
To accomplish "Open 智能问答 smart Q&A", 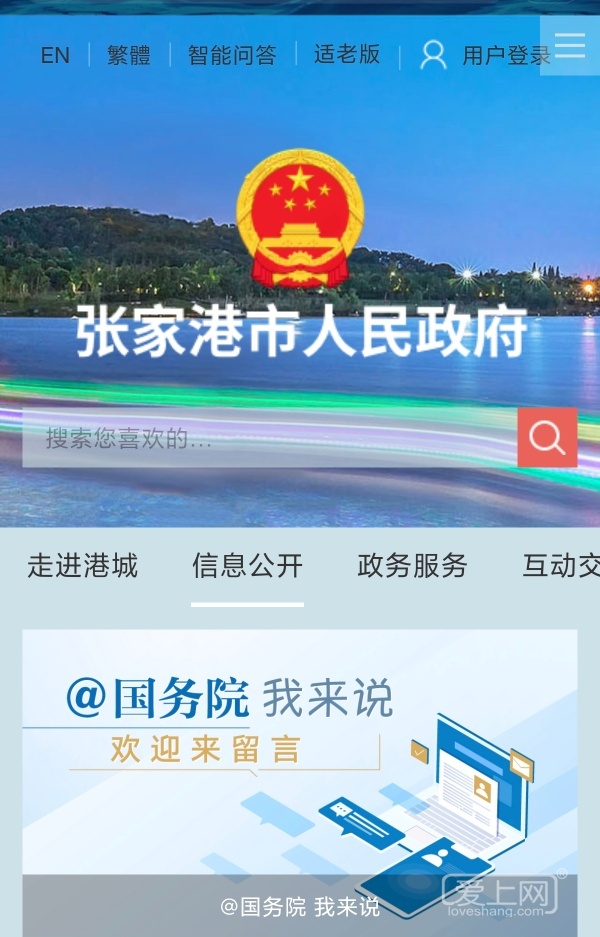I will coord(232,55).
